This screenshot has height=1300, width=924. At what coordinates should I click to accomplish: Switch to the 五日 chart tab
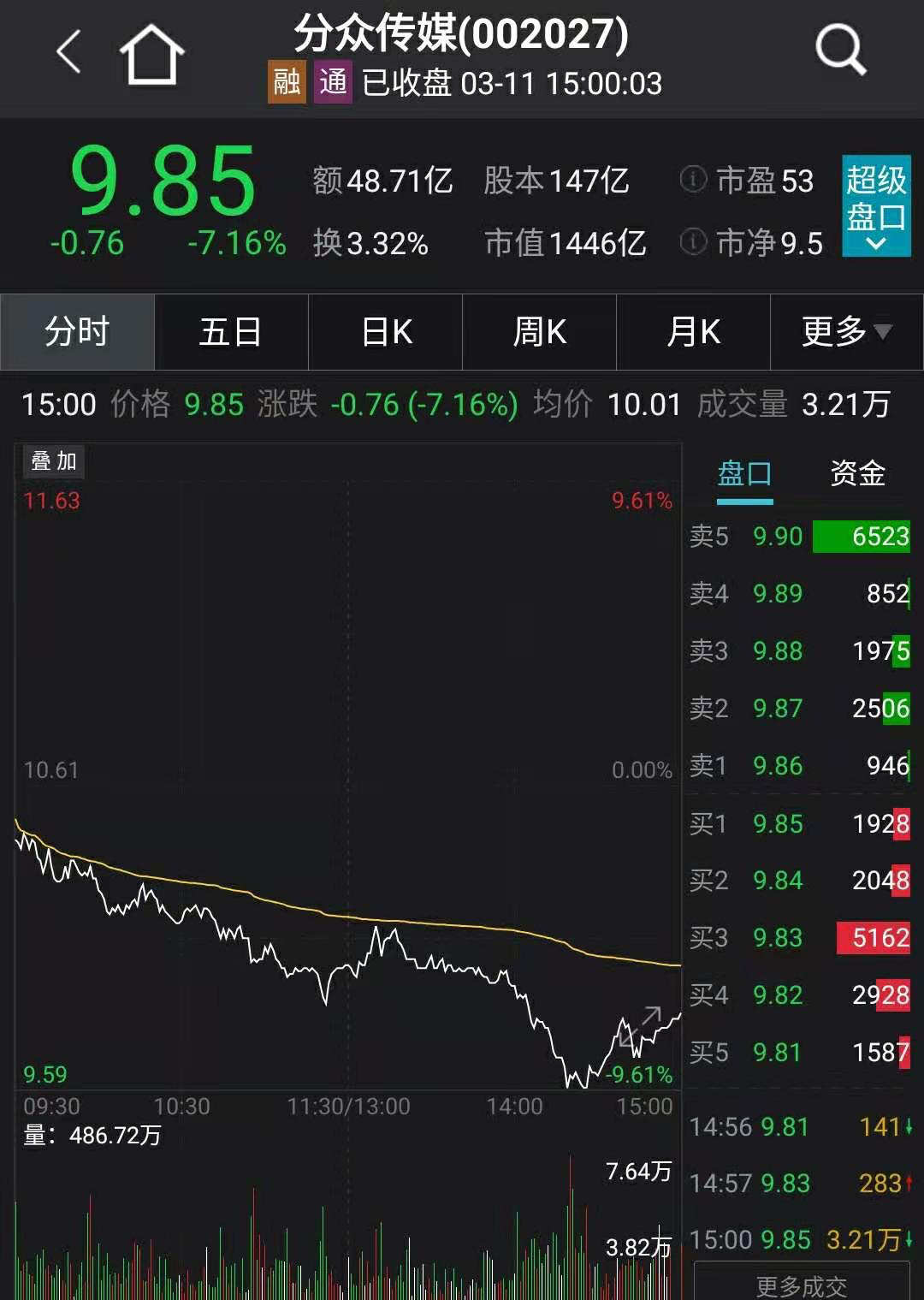point(230,332)
